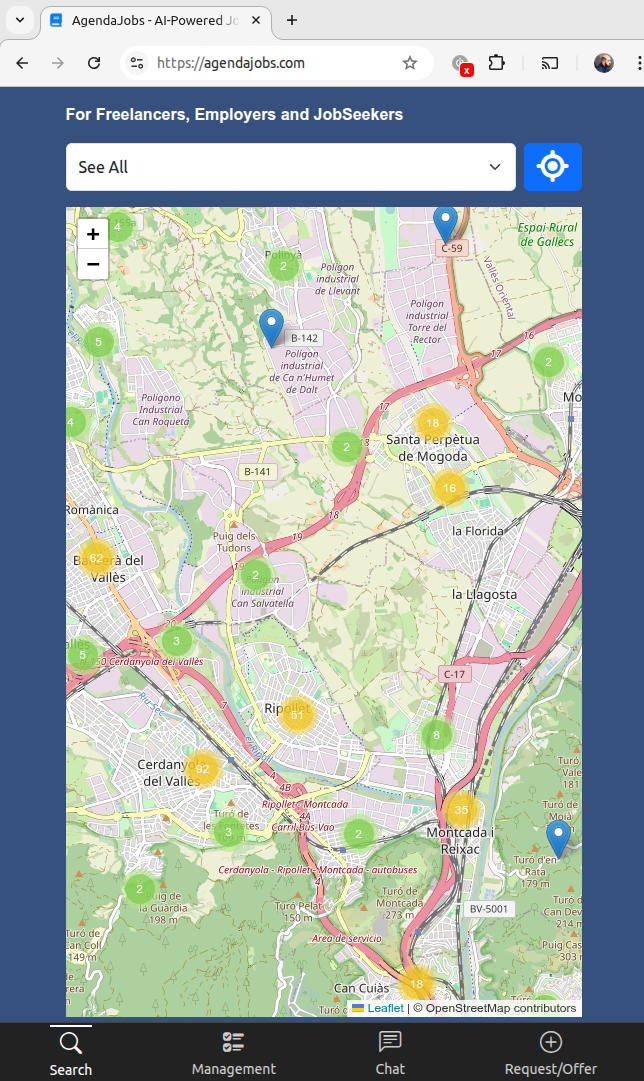Expand the See All category dropdown
The height and width of the screenshot is (1081, 644).
(290, 167)
